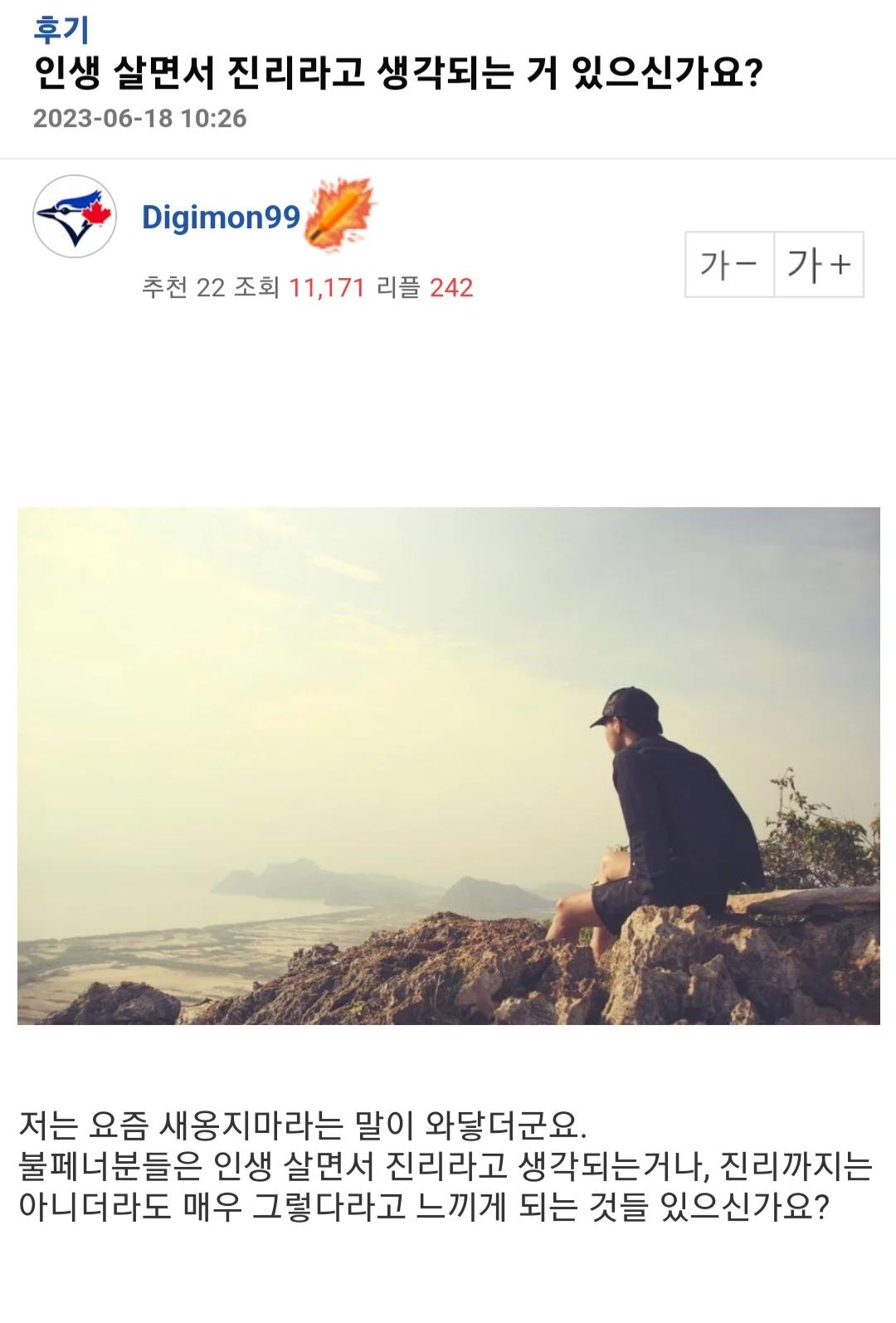
Task: Increase font size with 가+ button
Action: tap(819, 265)
